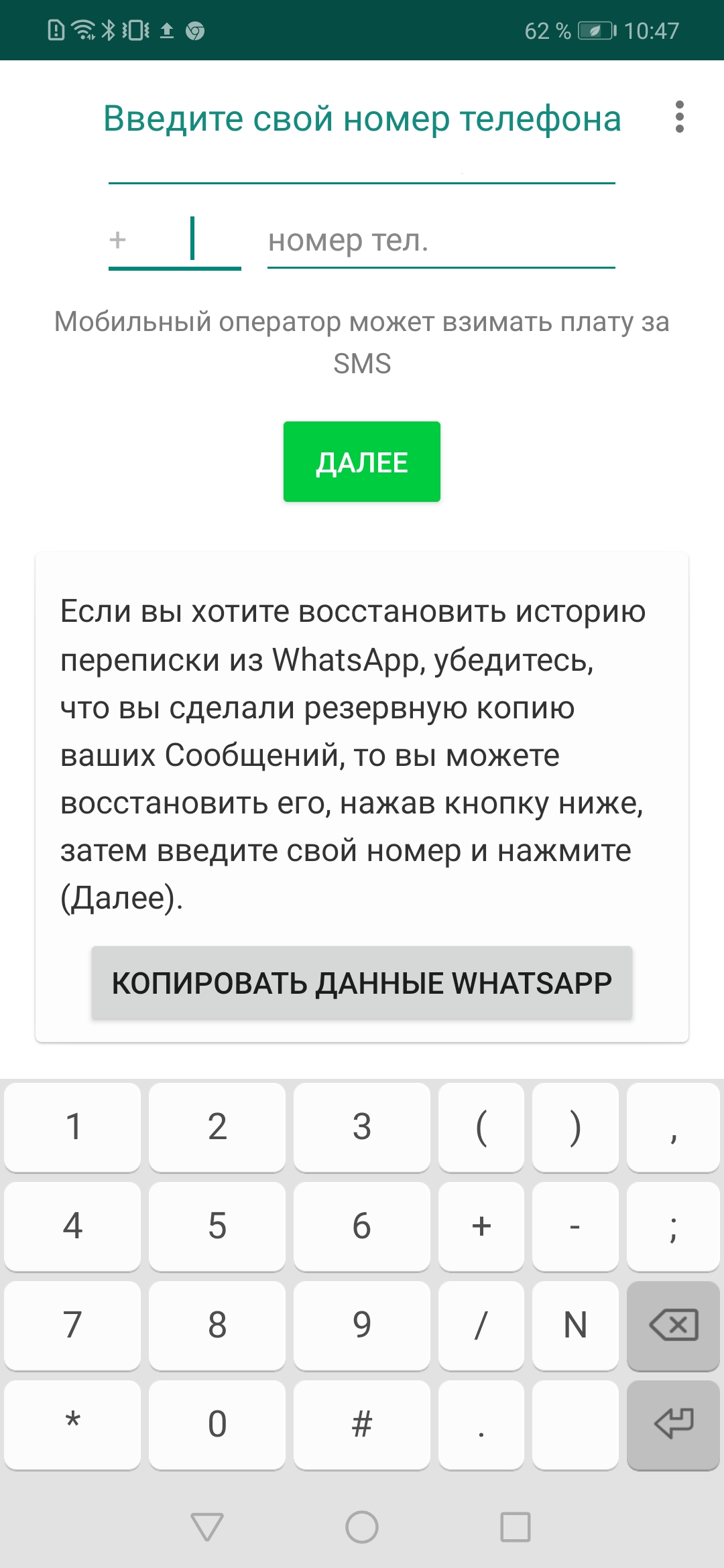The image size is (724, 1568).
Task: Type digit 9 on the keypad
Action: (x=362, y=1325)
